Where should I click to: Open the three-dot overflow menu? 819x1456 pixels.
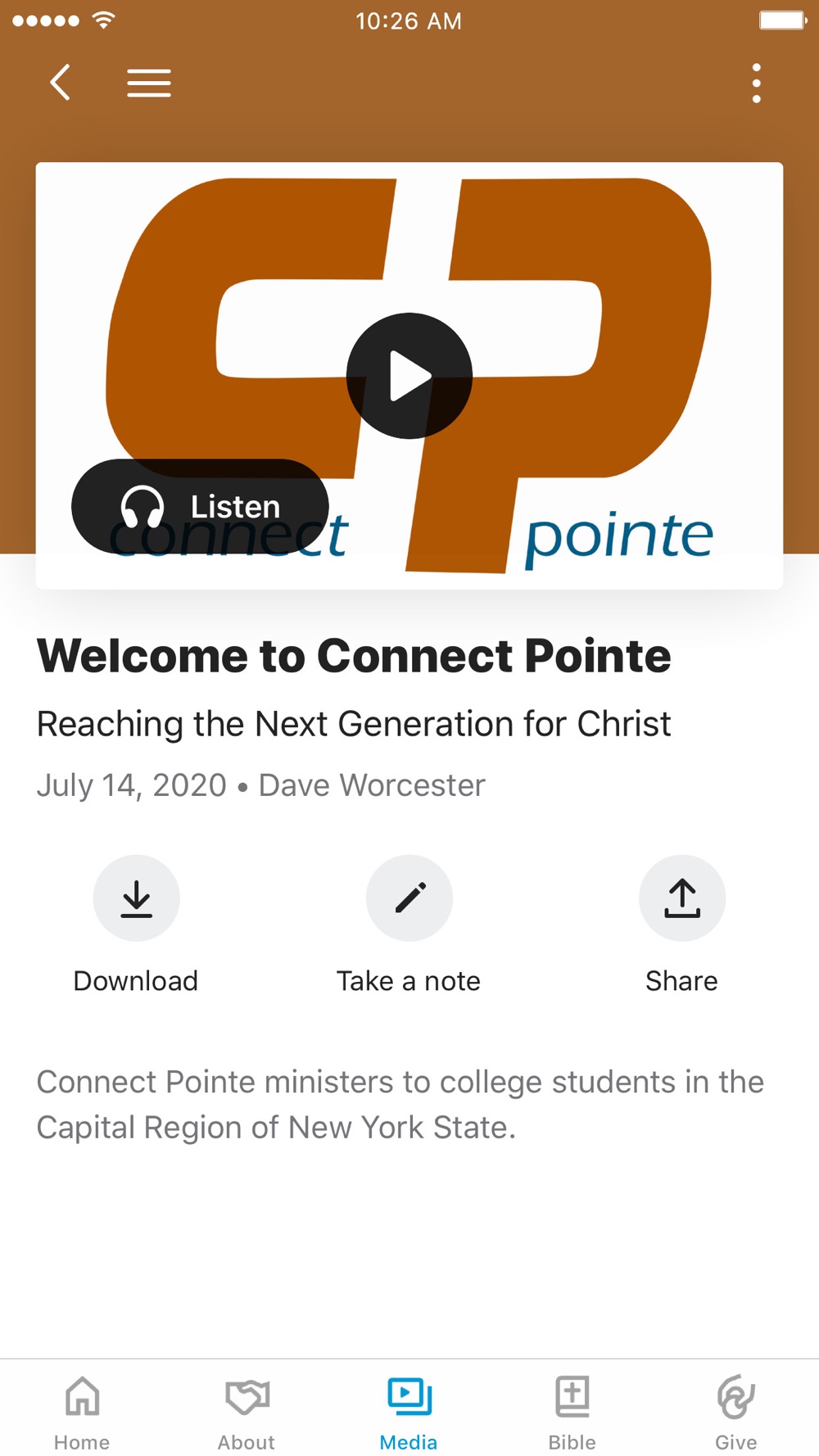click(756, 84)
